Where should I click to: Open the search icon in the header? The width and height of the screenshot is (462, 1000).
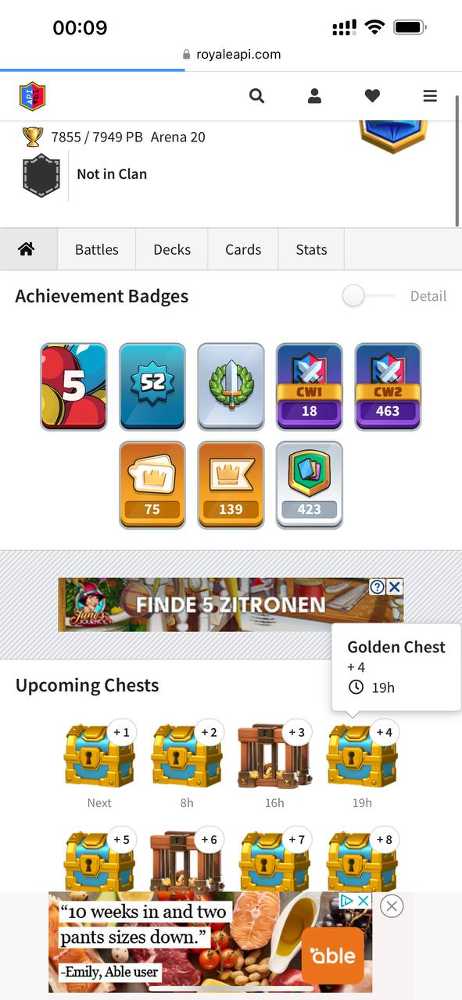(257, 96)
